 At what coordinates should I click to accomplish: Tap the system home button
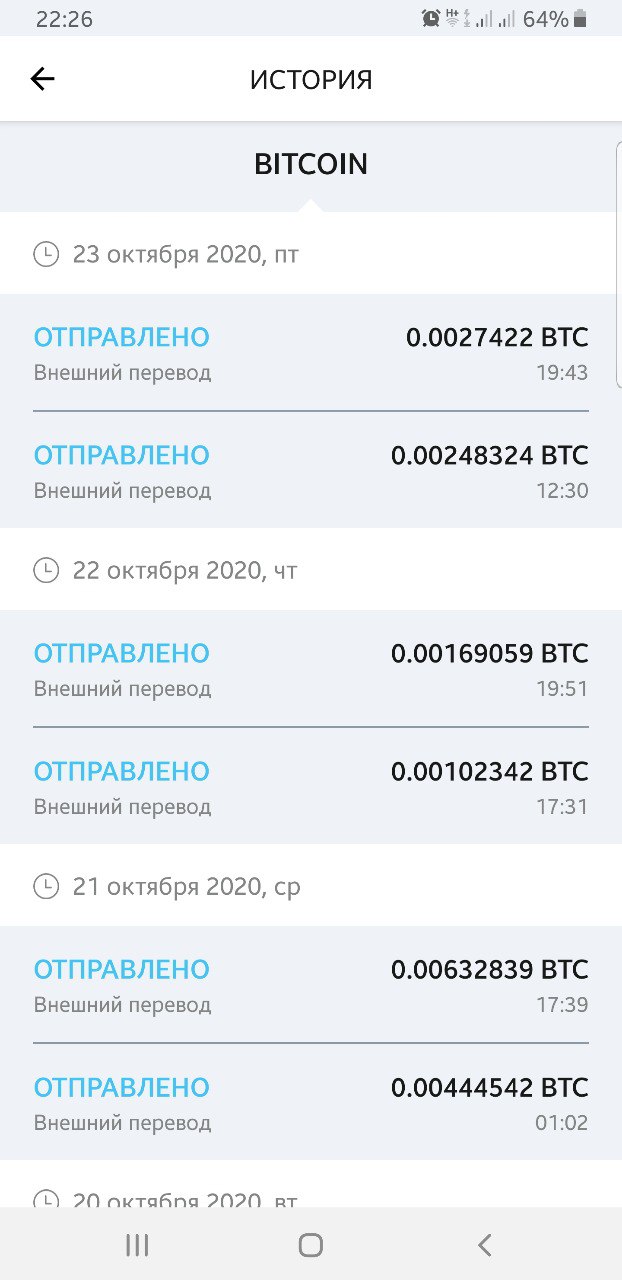(x=311, y=1245)
